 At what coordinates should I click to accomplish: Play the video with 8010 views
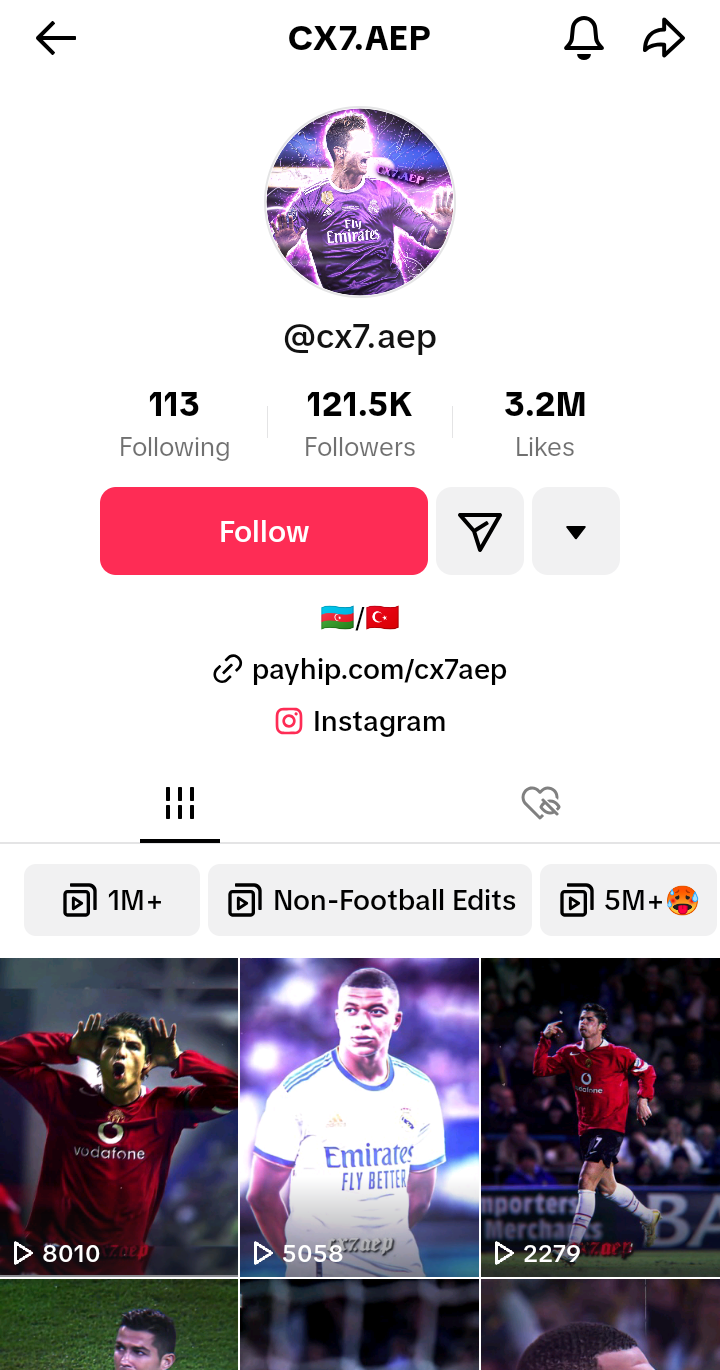119,1117
